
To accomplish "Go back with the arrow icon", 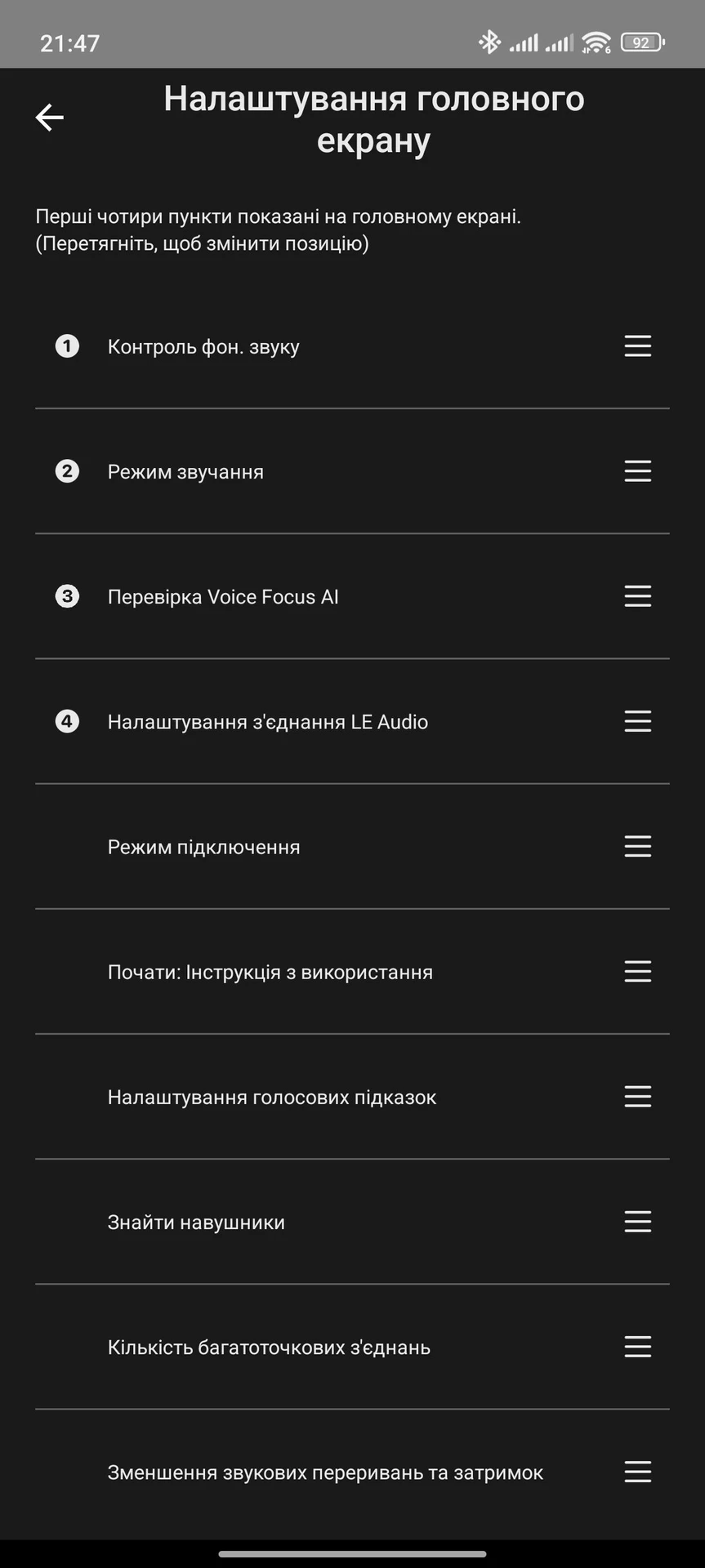I will 50,118.
